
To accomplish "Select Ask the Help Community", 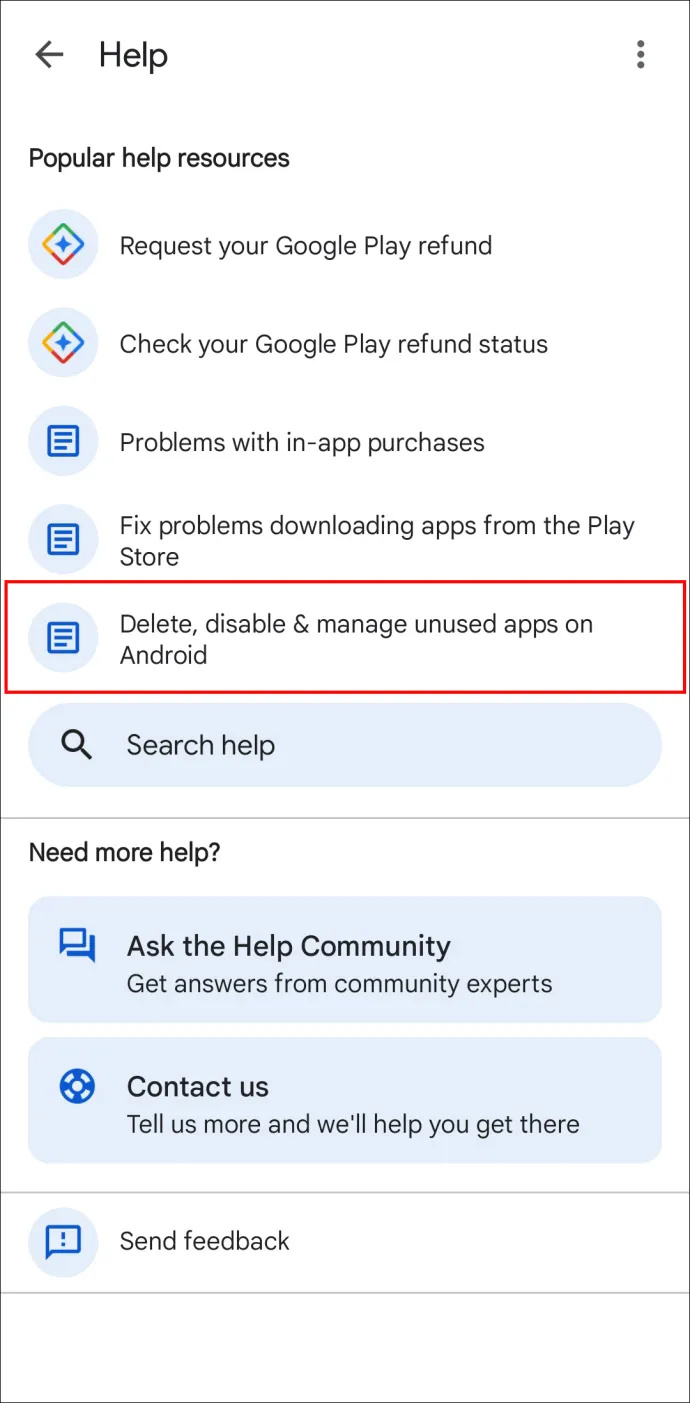I will (345, 960).
